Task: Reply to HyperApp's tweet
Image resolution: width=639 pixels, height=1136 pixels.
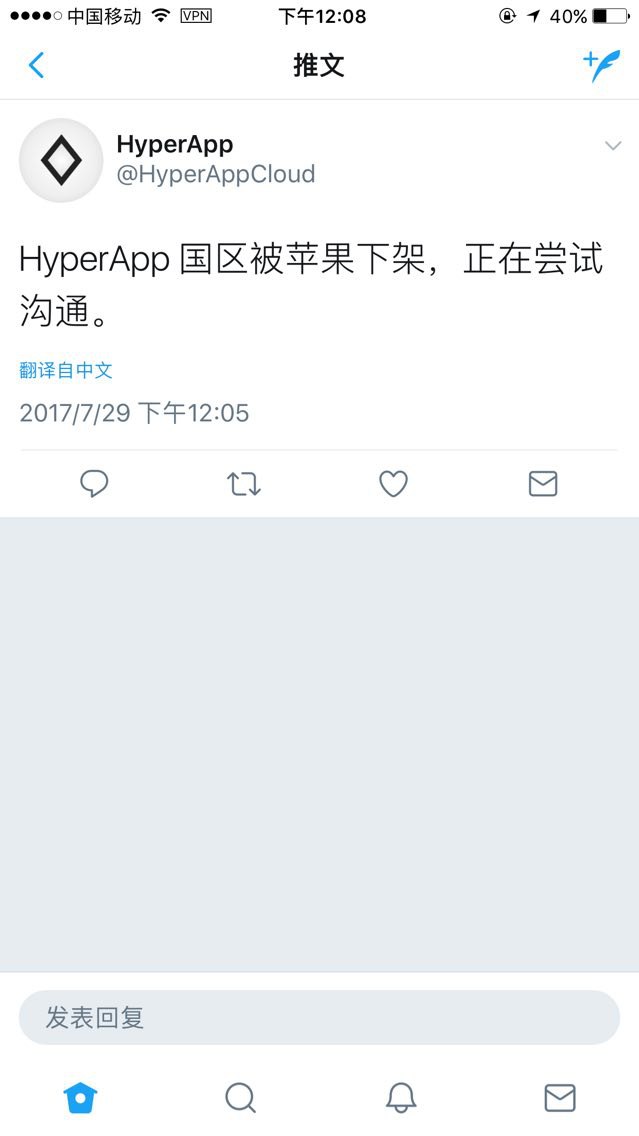Action: (94, 485)
